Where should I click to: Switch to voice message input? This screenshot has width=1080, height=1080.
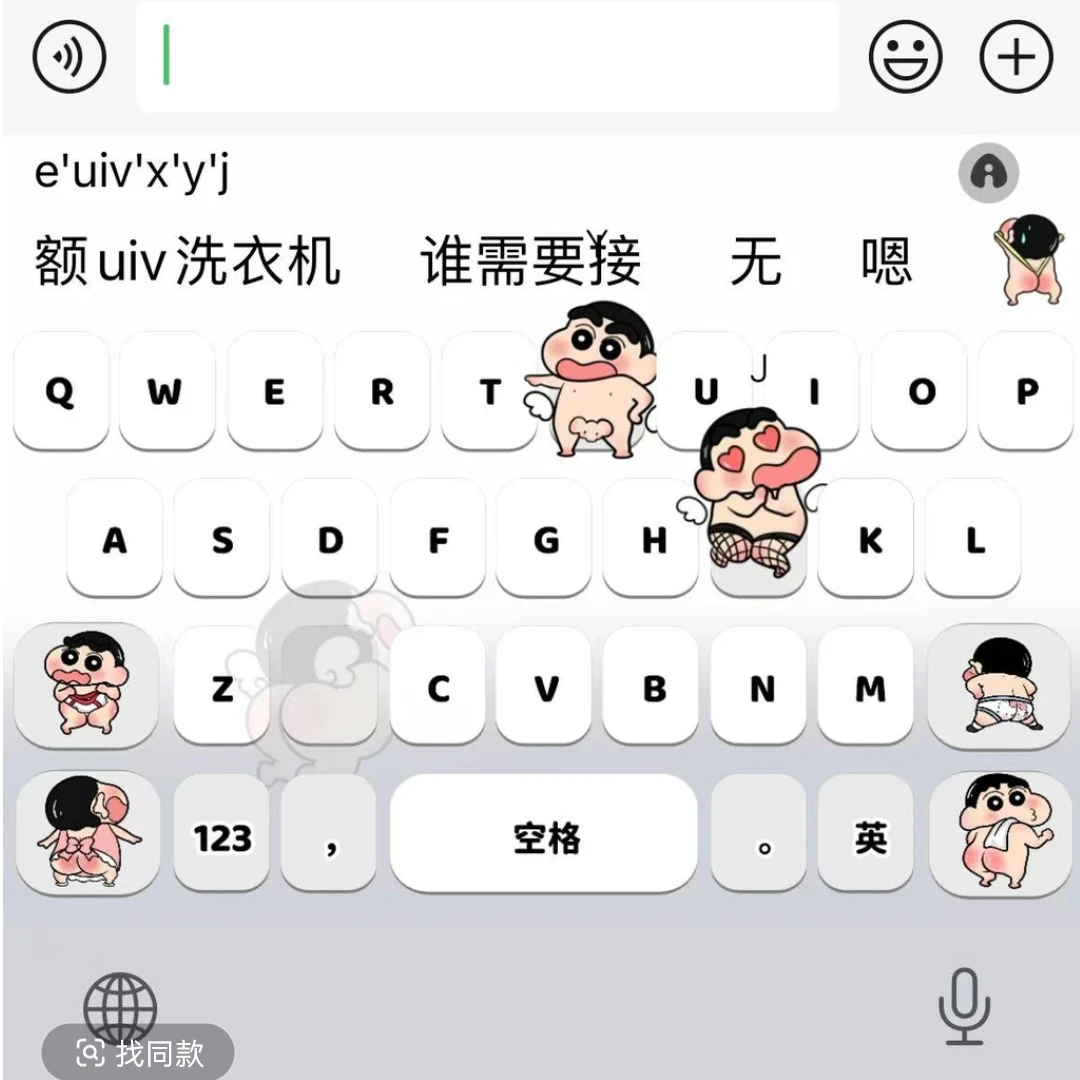tap(70, 56)
